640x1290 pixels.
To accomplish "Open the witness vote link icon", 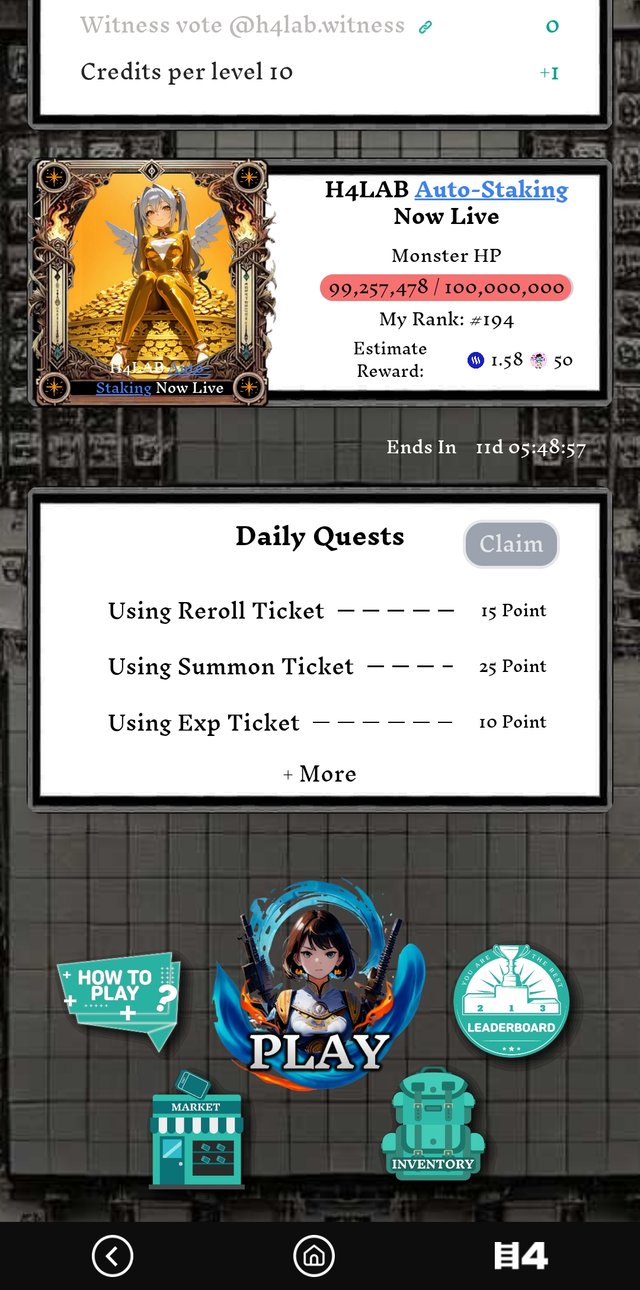I will pos(425,27).
